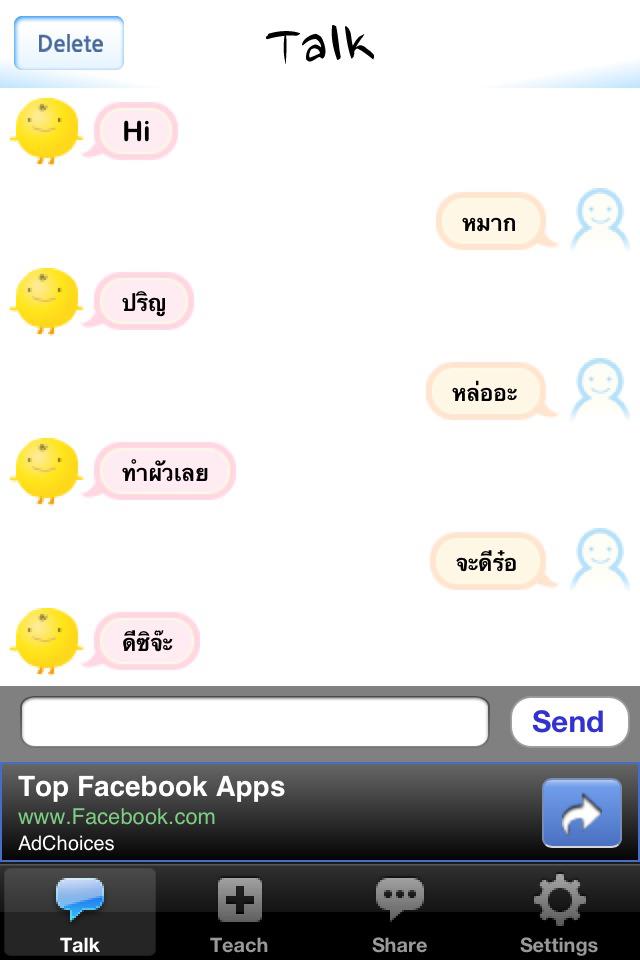Focus the message input field

(x=255, y=722)
